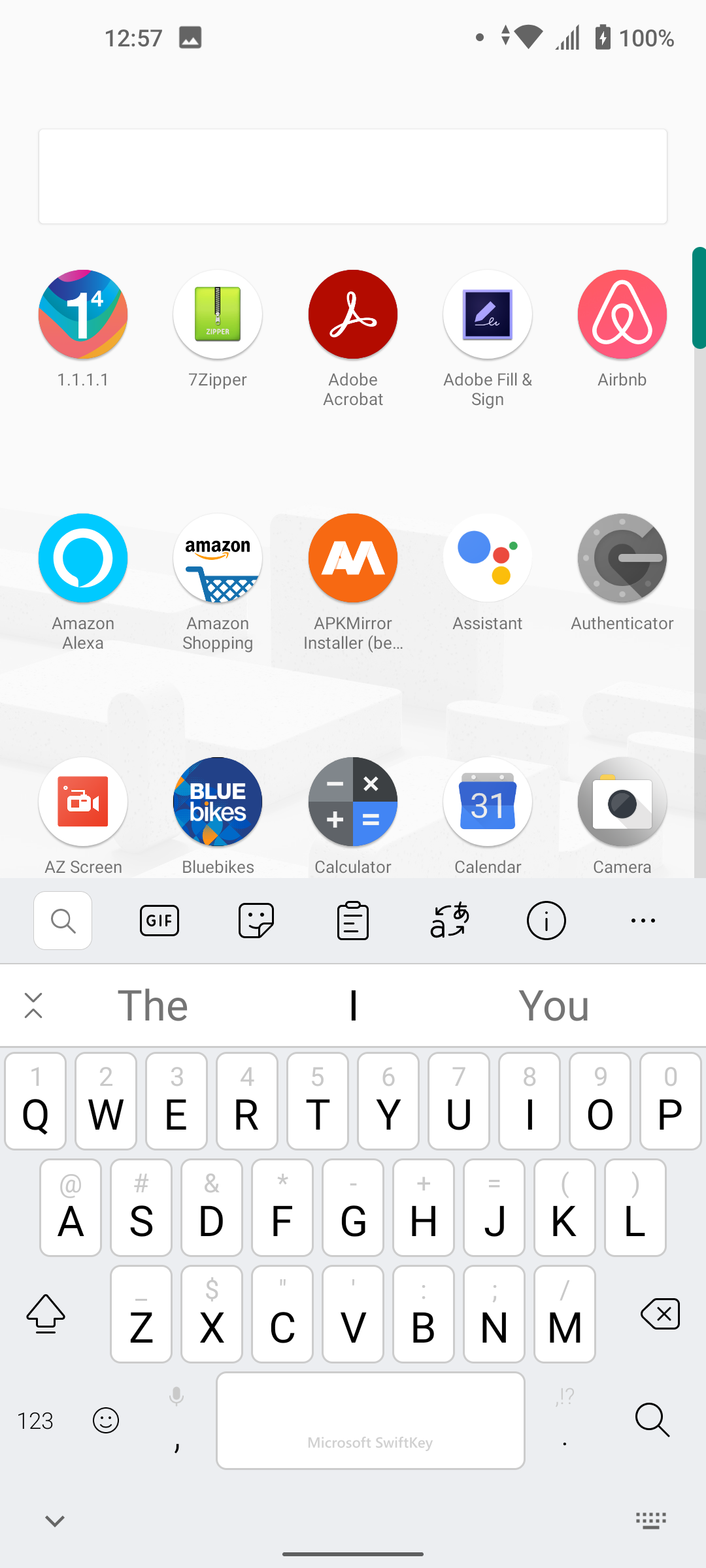Screen dimensions: 706x1568
Task: Toggle shift on the keyboard
Action: pos(44,1314)
